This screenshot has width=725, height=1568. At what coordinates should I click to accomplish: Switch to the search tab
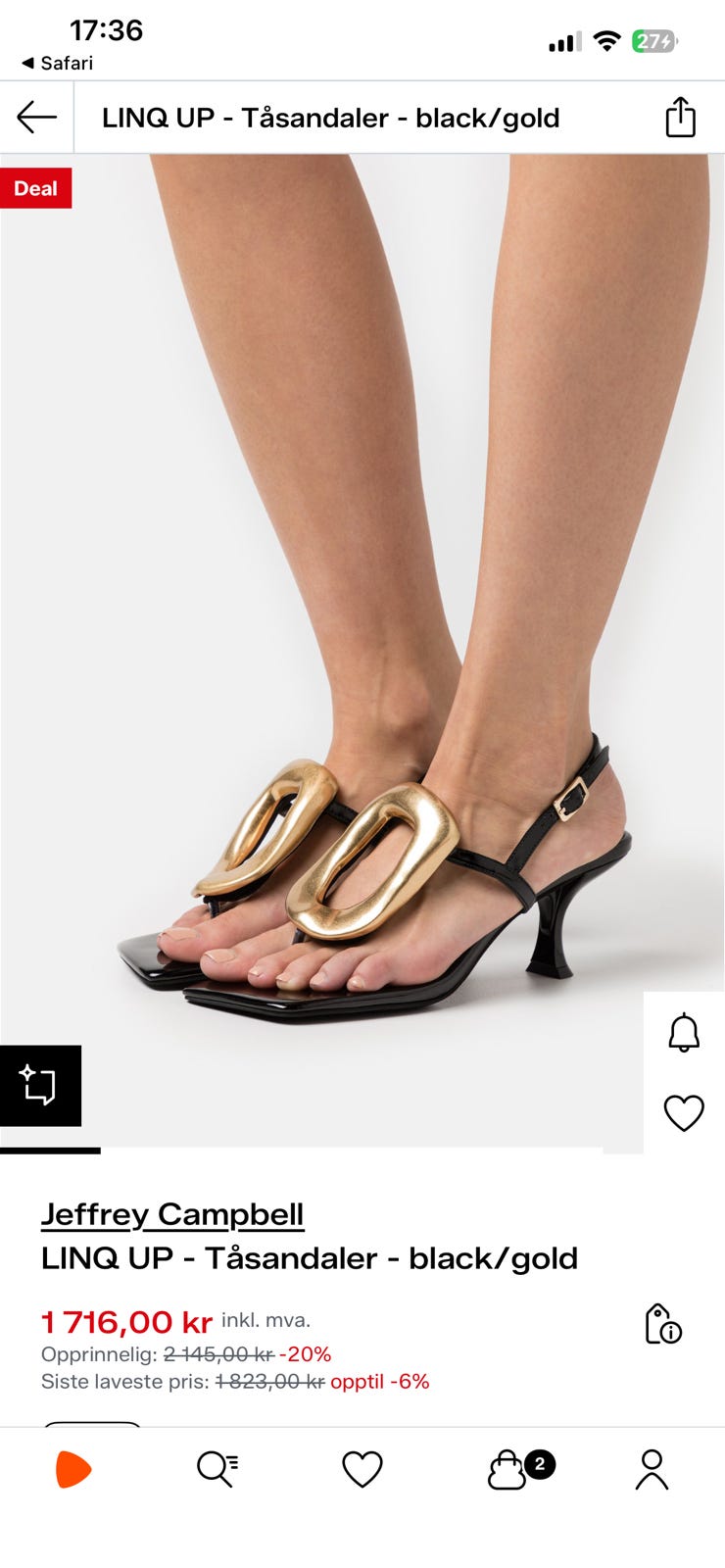[x=217, y=1469]
